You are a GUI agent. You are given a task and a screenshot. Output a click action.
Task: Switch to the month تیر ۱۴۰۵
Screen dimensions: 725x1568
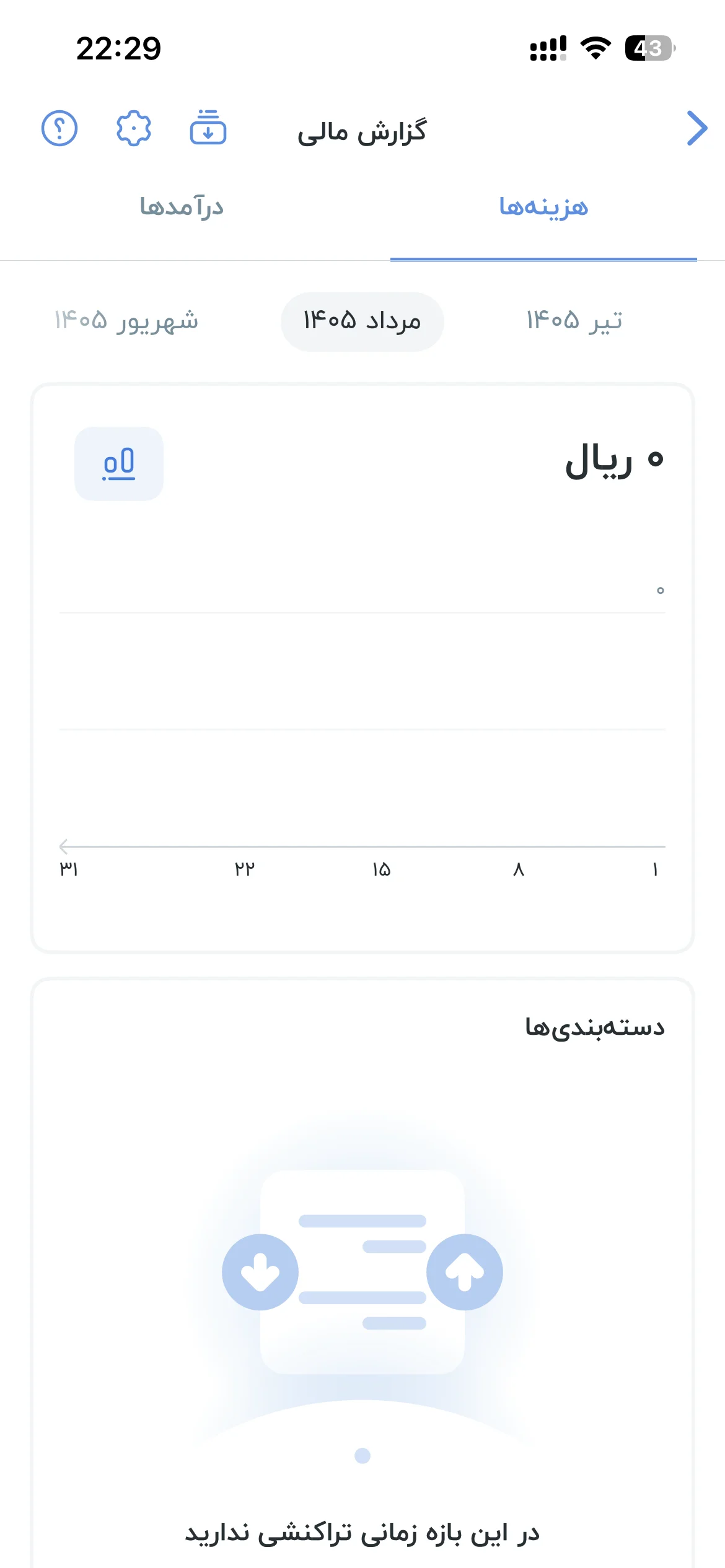point(574,321)
